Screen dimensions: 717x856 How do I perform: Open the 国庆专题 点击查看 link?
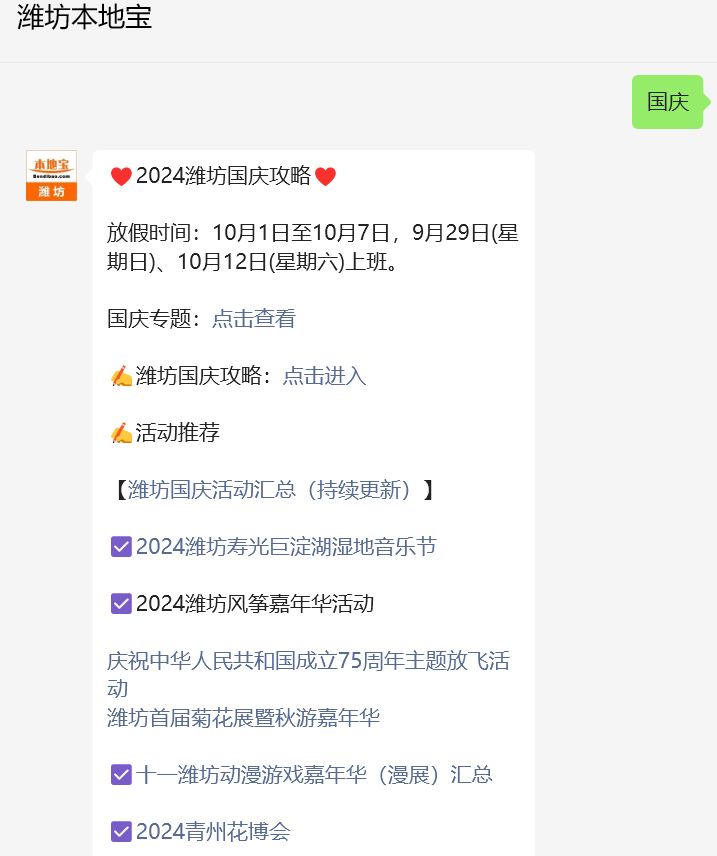coord(253,319)
